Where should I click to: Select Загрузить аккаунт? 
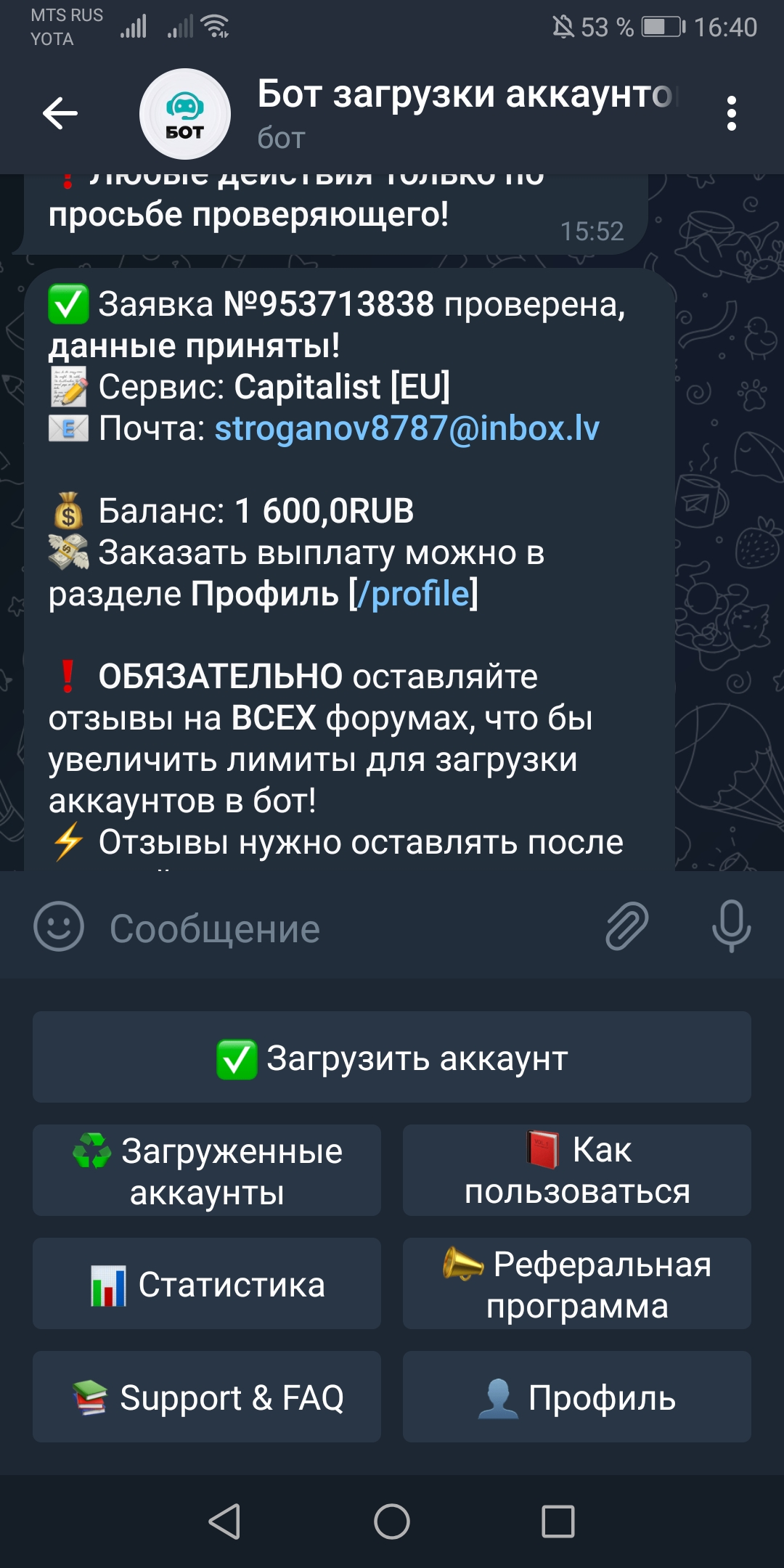coord(392,1058)
